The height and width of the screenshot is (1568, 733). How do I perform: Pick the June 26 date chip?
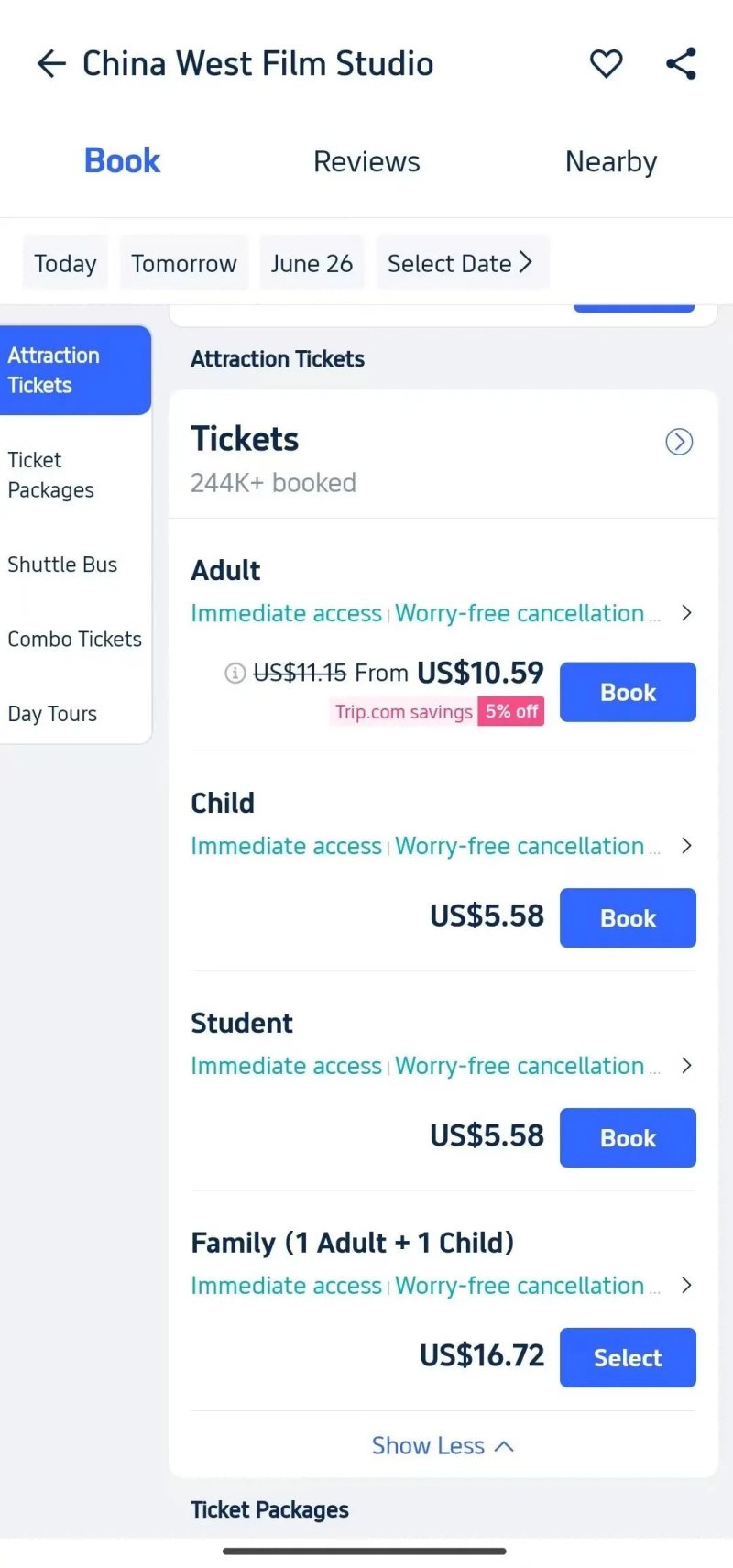(x=312, y=264)
